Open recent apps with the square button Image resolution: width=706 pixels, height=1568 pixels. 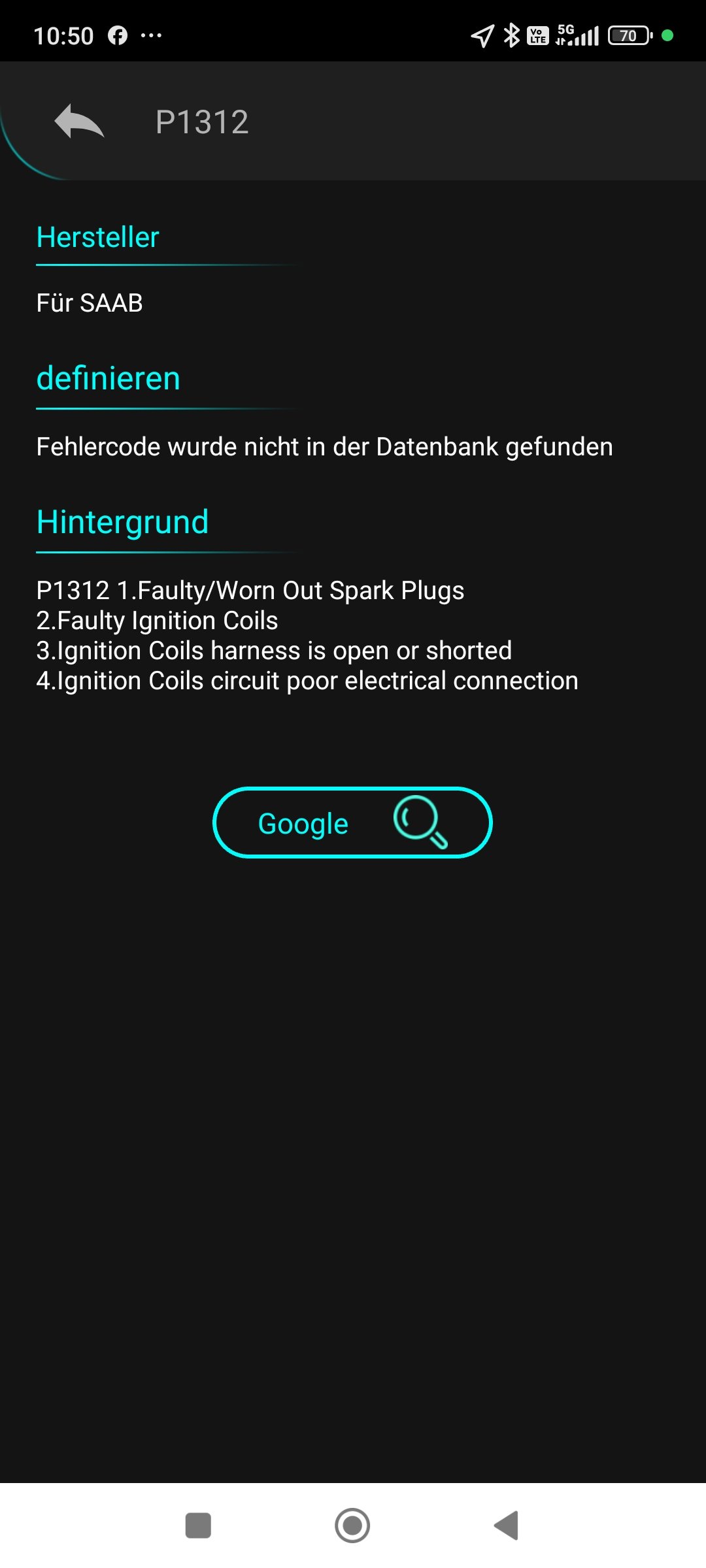click(198, 1526)
